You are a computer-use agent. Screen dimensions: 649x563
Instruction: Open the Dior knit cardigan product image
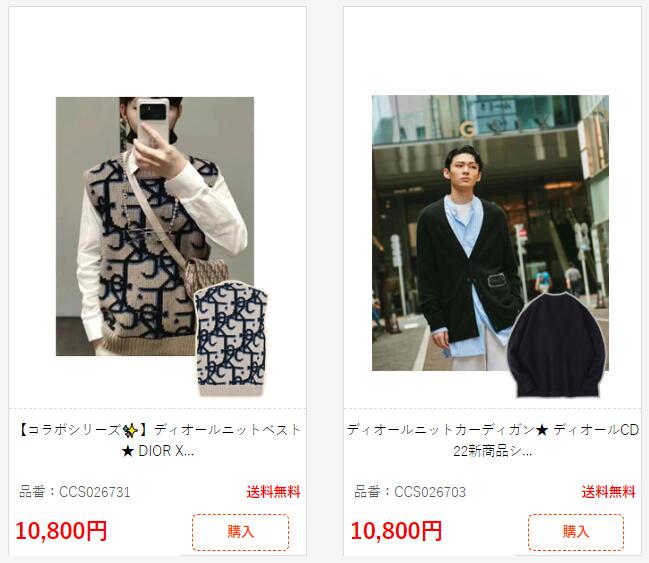click(x=490, y=233)
